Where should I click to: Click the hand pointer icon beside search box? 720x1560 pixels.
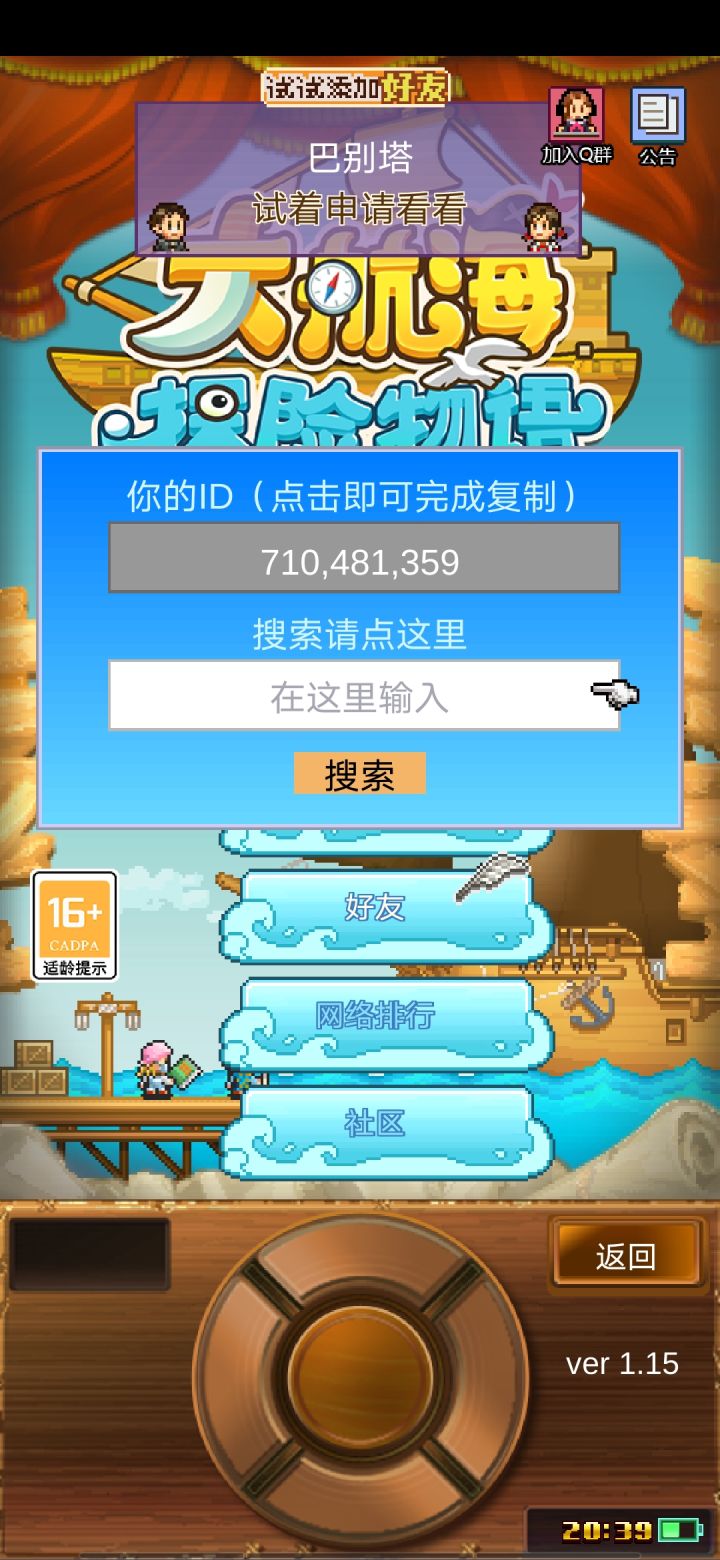coord(615,692)
